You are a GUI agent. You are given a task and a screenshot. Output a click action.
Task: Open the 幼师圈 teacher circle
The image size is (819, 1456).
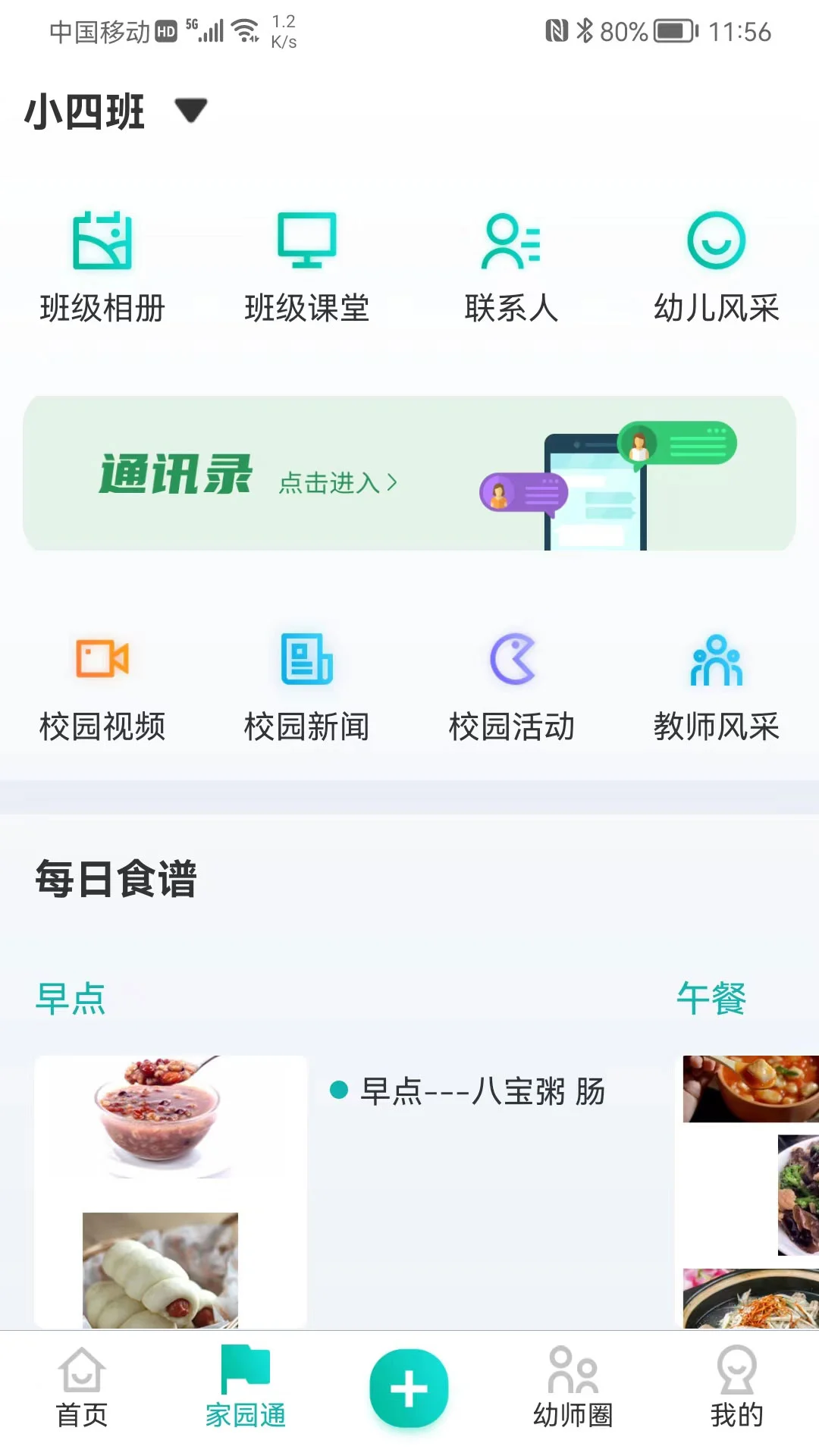coord(573,1388)
